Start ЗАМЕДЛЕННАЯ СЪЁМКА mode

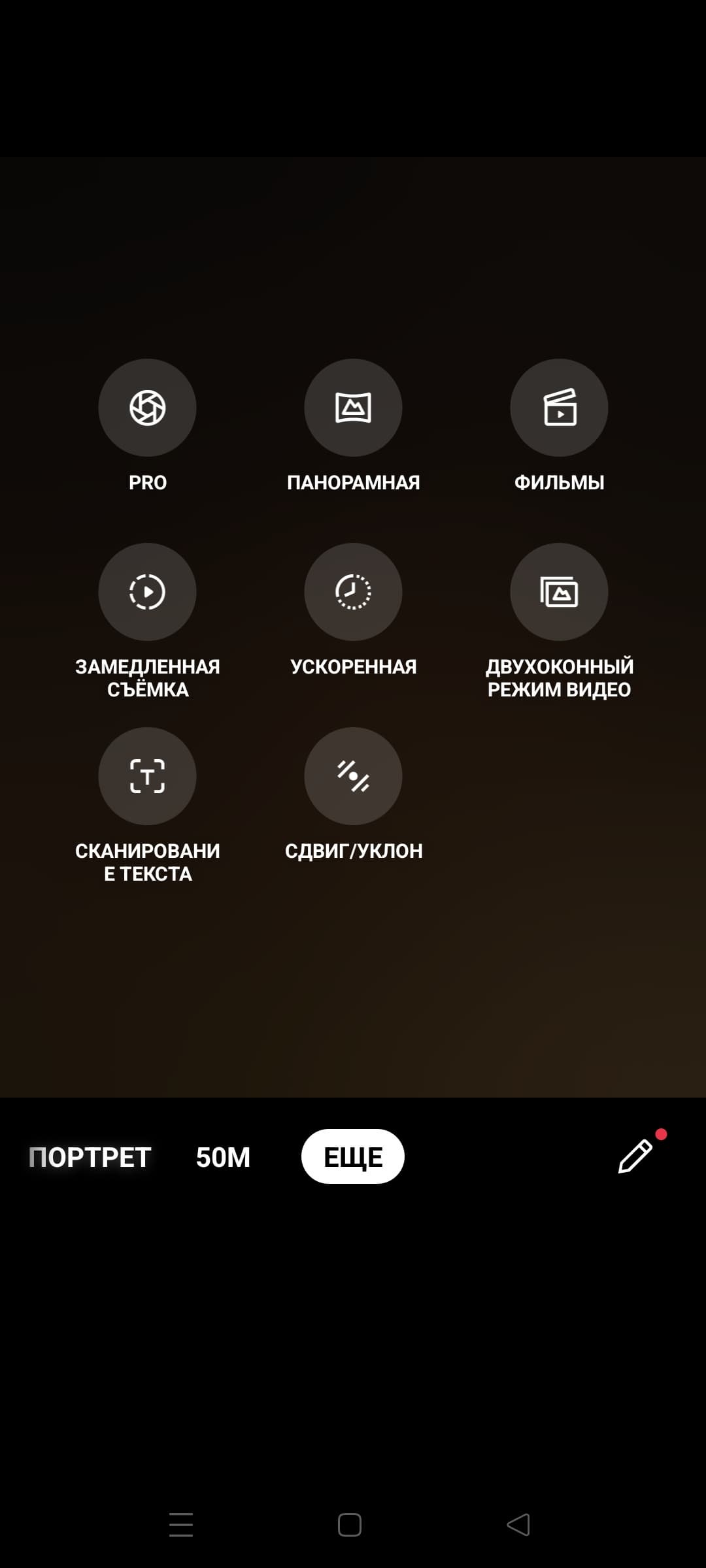tap(147, 592)
